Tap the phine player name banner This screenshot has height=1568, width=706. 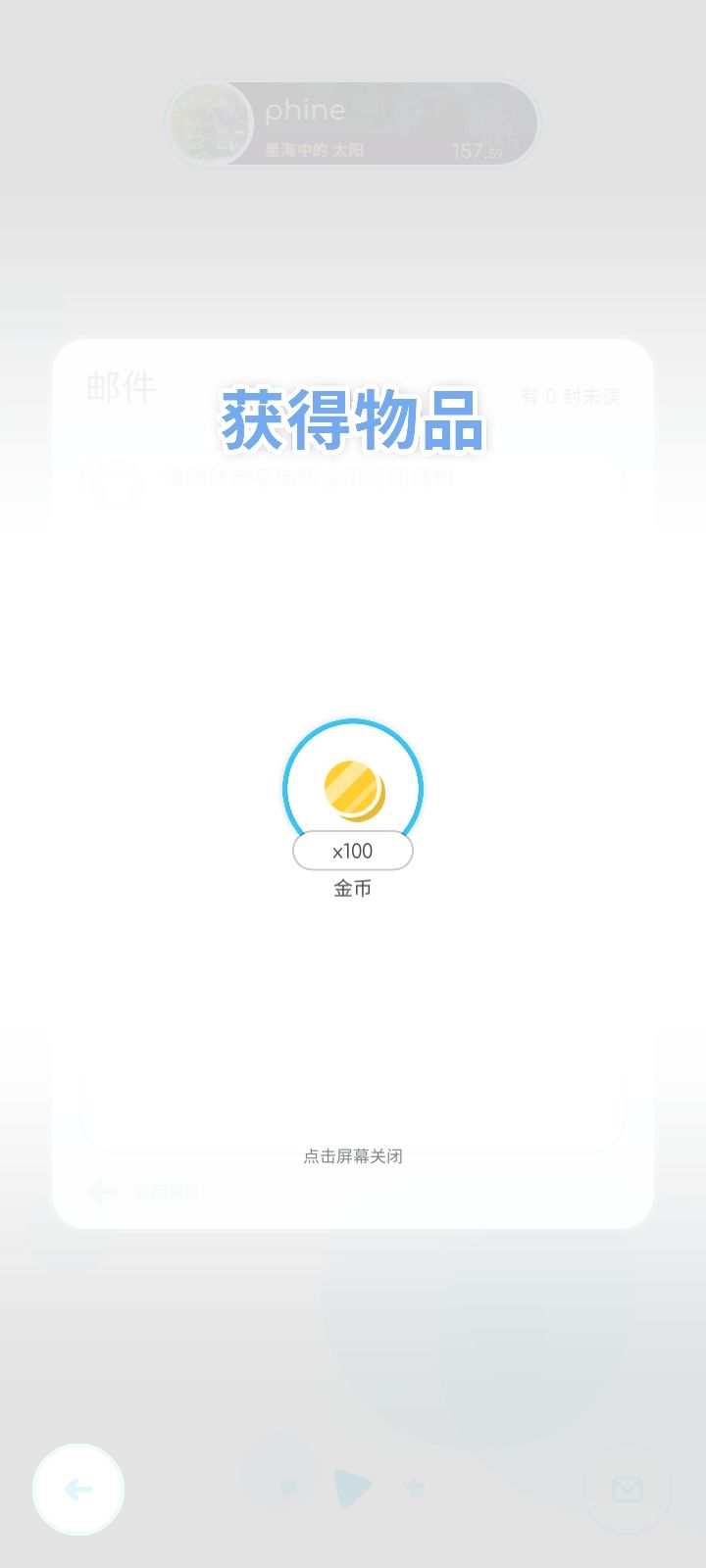pyautogui.click(x=307, y=111)
